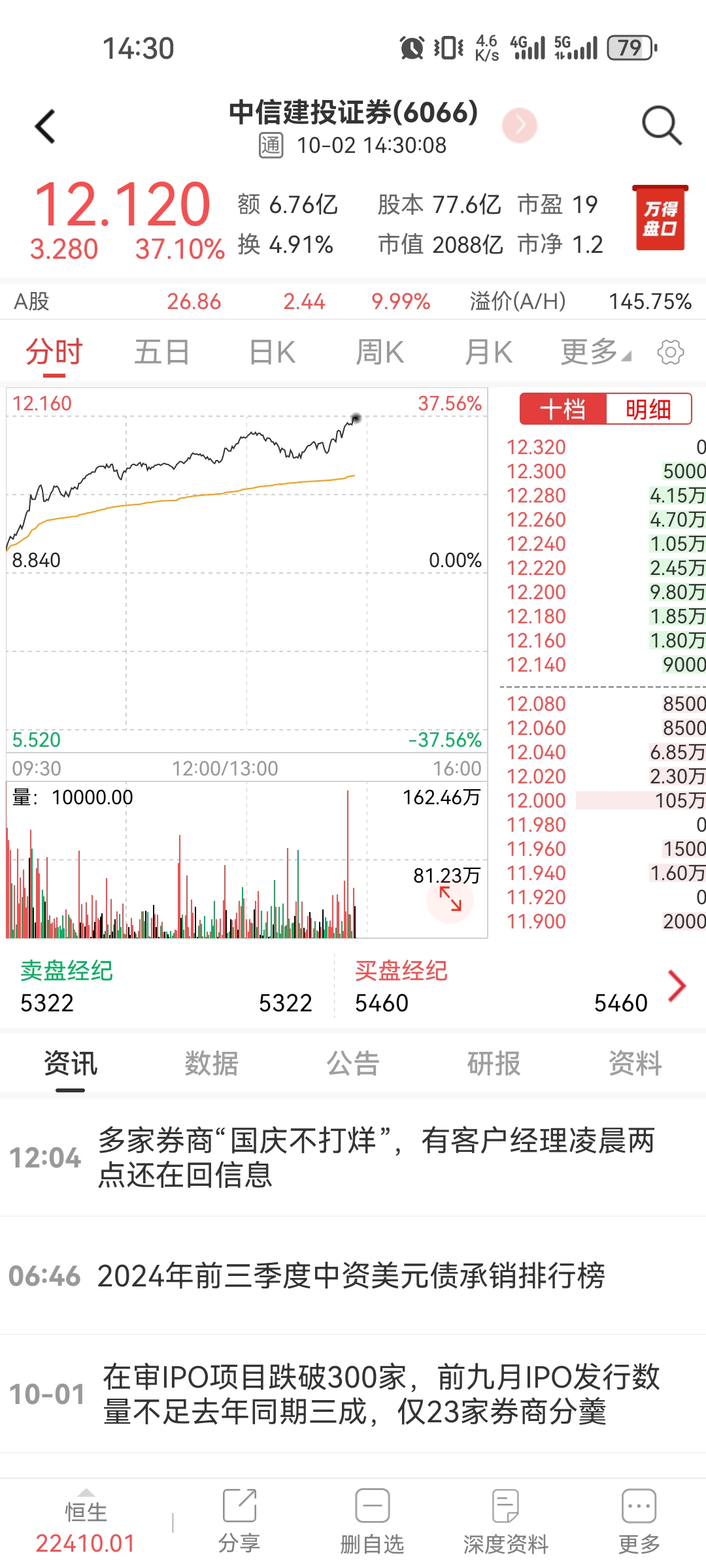Go back using the top-left arrow
The image size is (706, 1568).
click(x=45, y=126)
